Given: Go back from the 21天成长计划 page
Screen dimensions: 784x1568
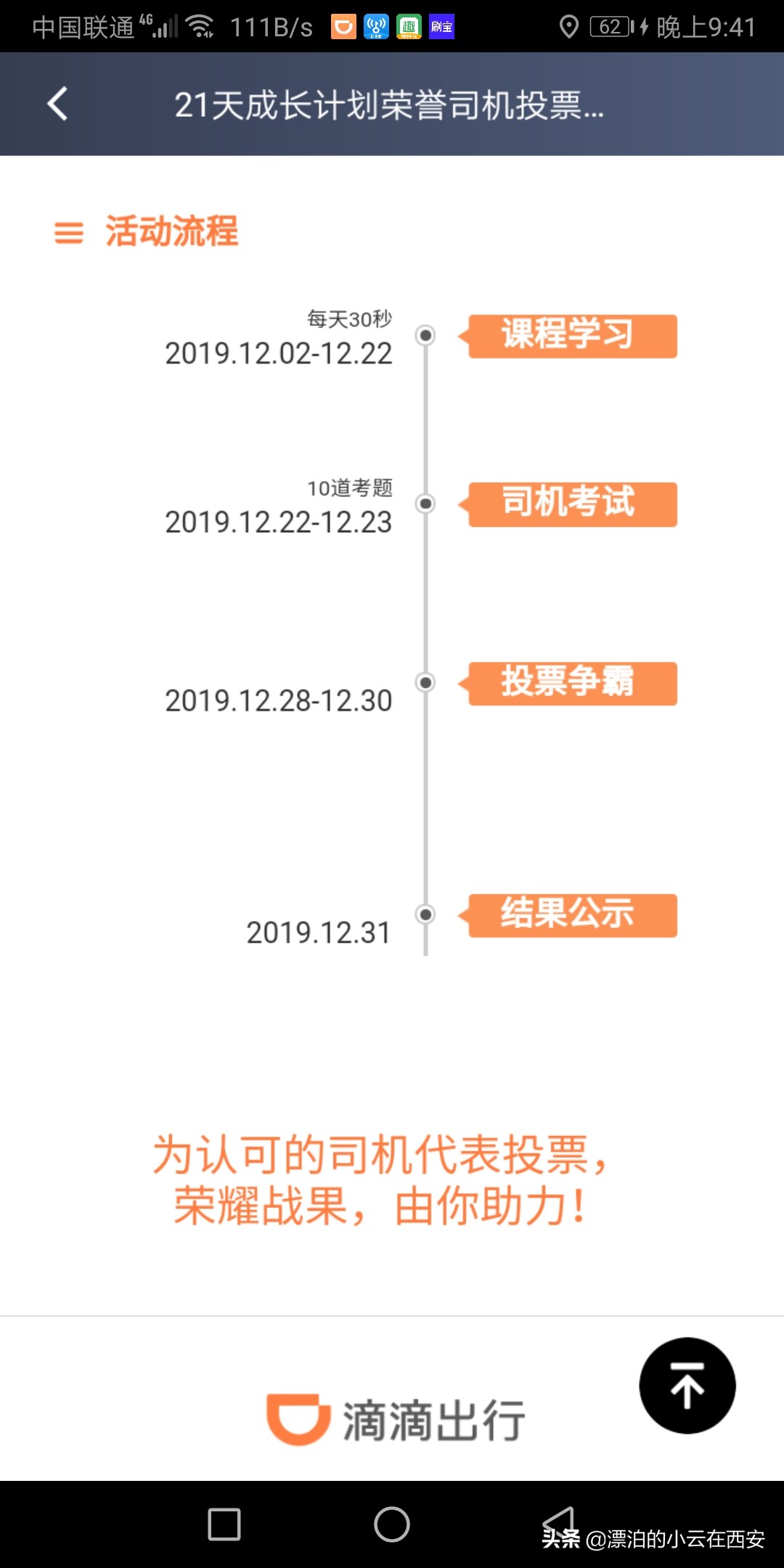Looking at the screenshot, I should tap(57, 104).
